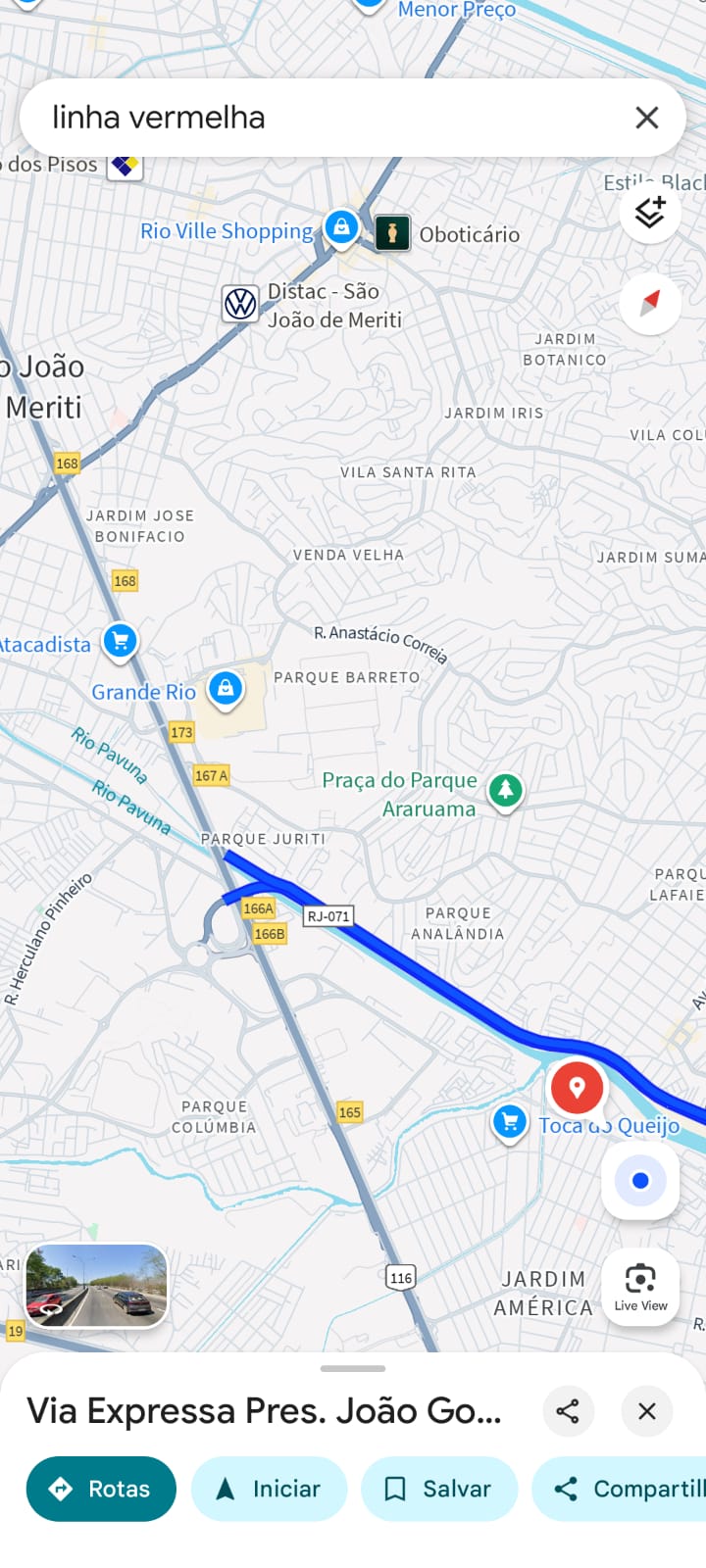Open the Street View thumbnail
Viewport: 706px width, 1568px height.
(x=96, y=1286)
